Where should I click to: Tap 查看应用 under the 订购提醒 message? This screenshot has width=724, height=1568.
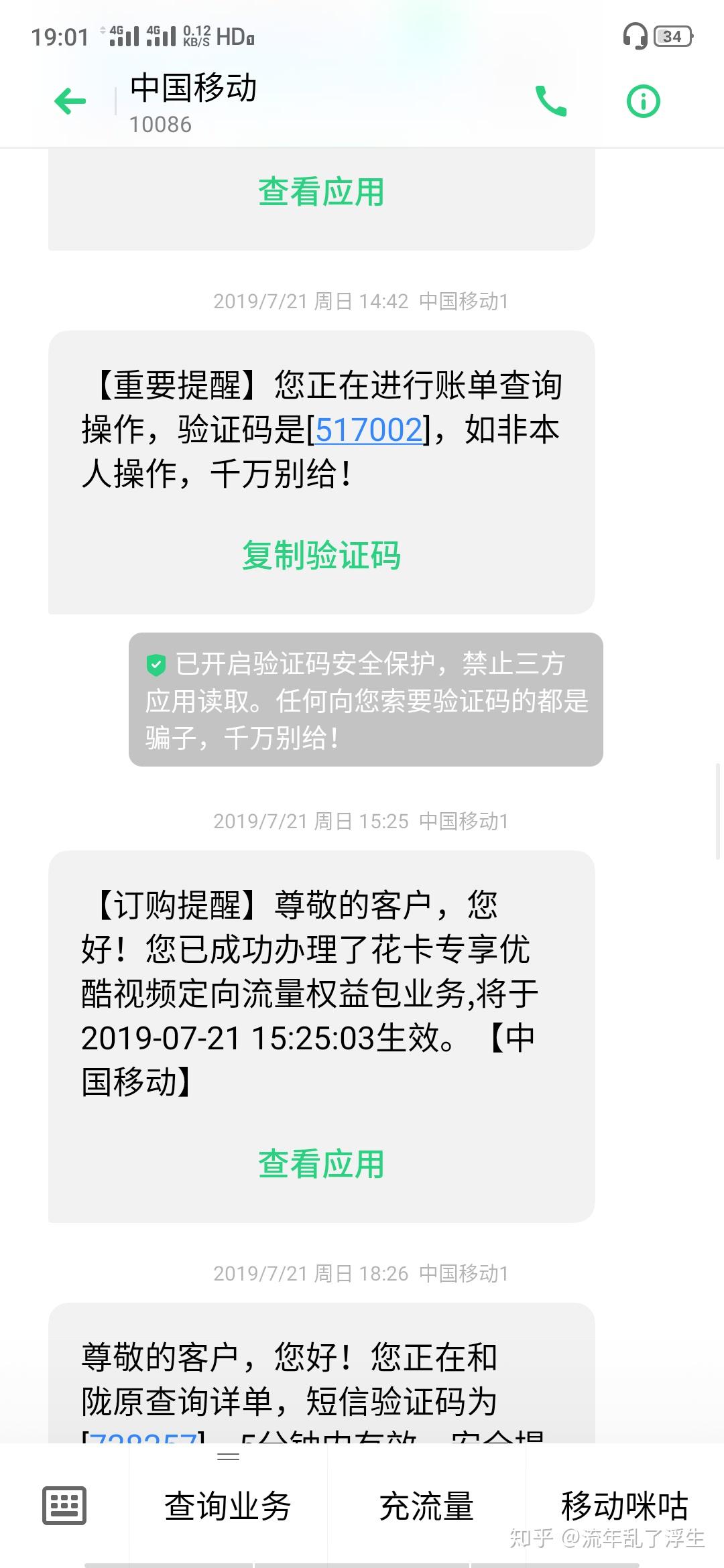[321, 1164]
